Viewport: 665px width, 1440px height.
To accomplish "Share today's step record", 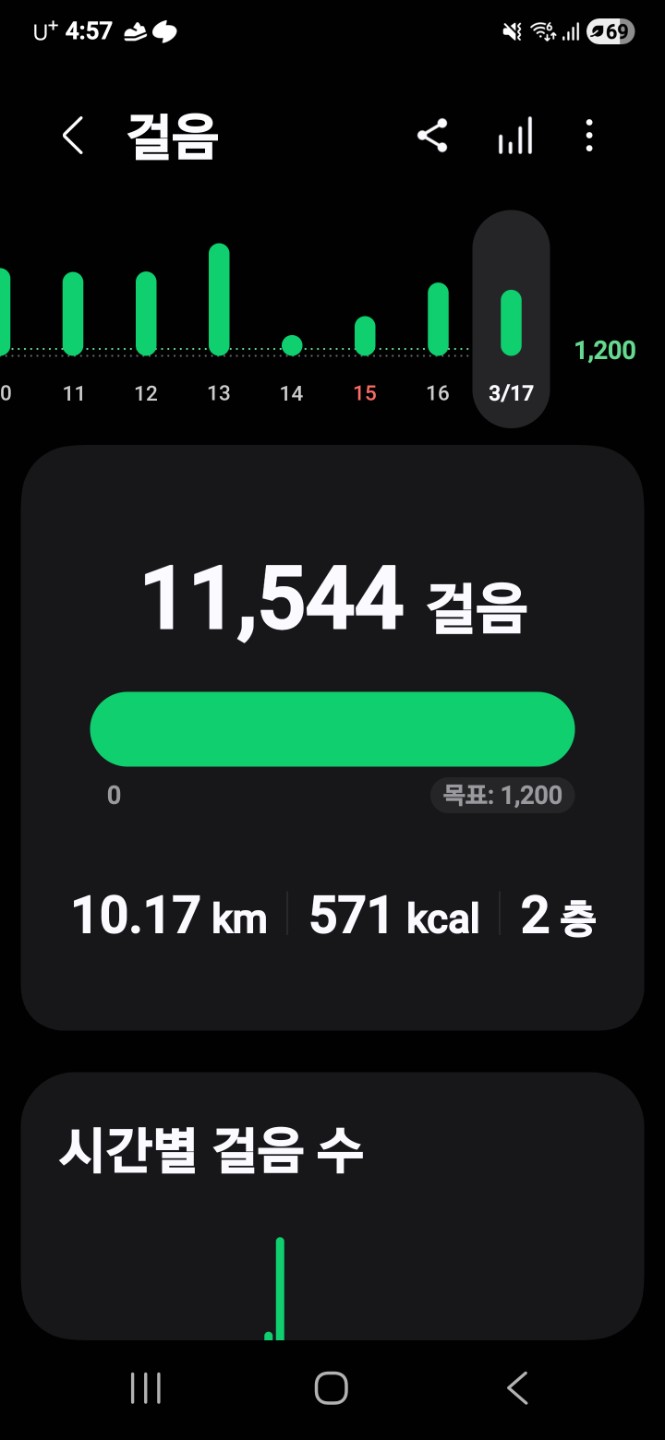I will pos(432,136).
